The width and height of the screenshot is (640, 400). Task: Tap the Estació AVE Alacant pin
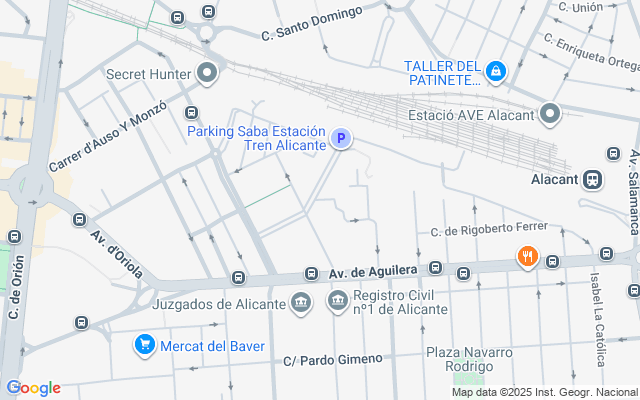tap(550, 115)
